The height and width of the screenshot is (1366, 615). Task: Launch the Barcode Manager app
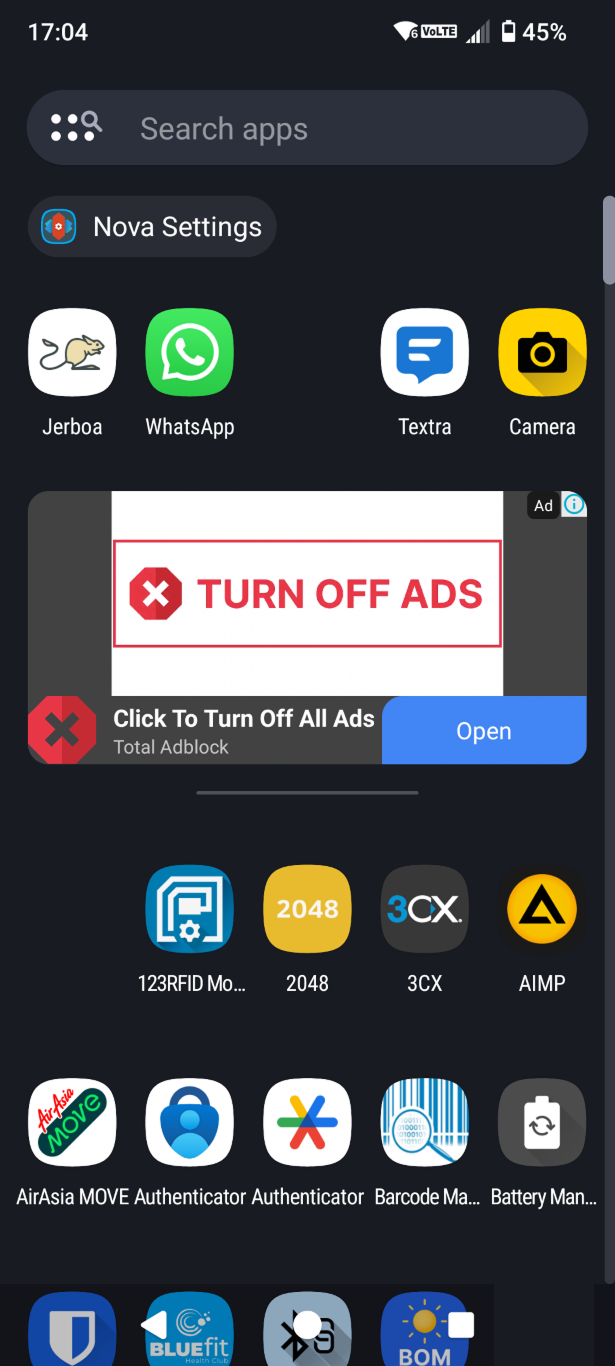click(x=425, y=1123)
